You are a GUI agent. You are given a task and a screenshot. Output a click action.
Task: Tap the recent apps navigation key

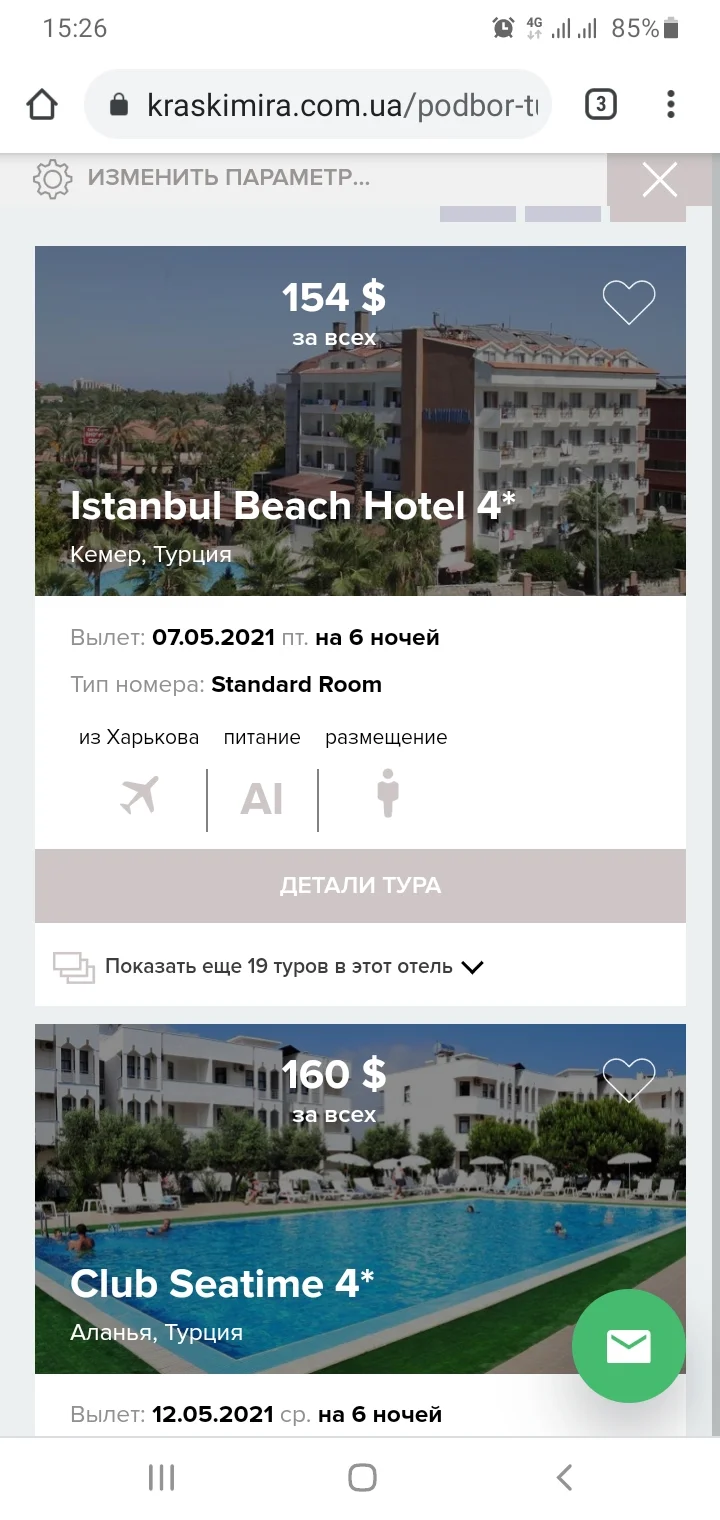point(160,1476)
